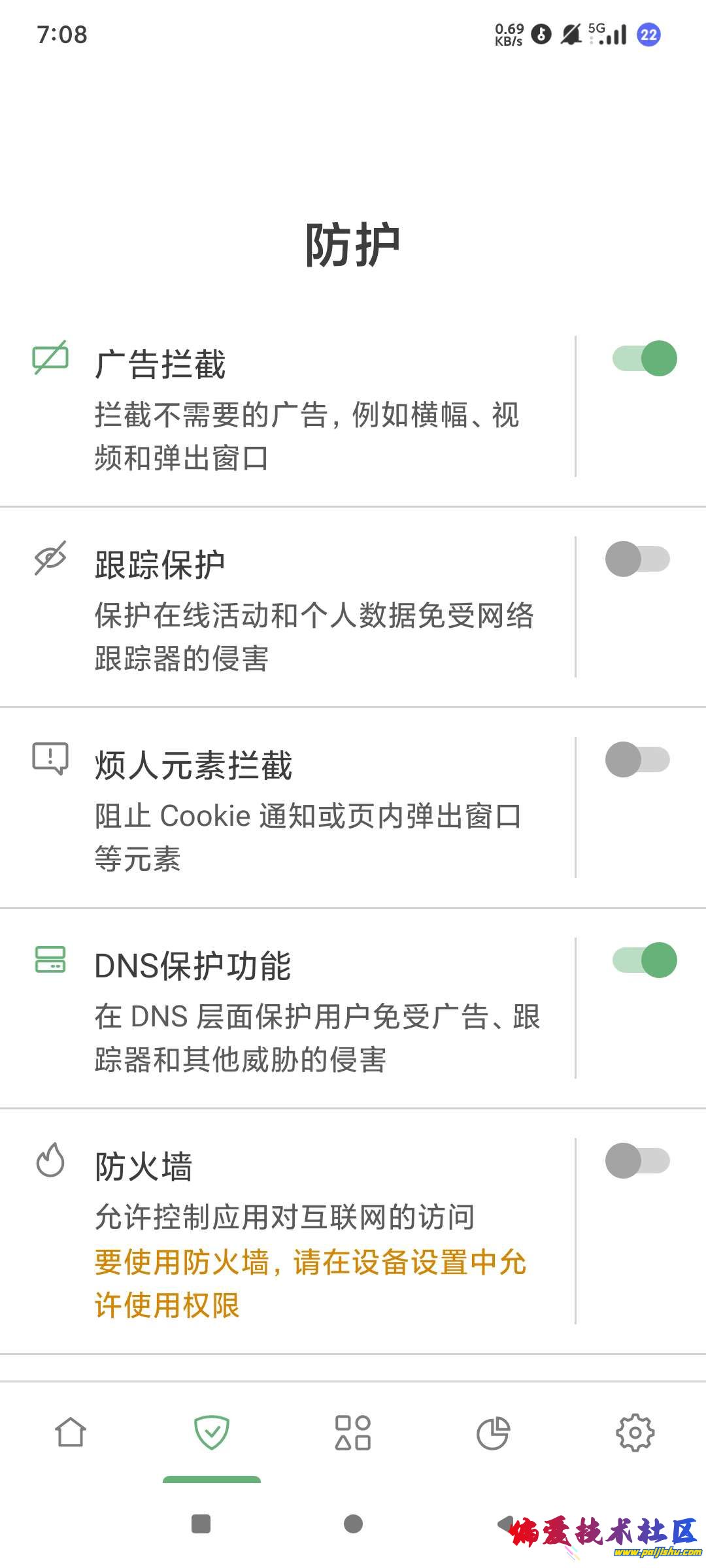Select the shield protection tab

click(x=212, y=1433)
